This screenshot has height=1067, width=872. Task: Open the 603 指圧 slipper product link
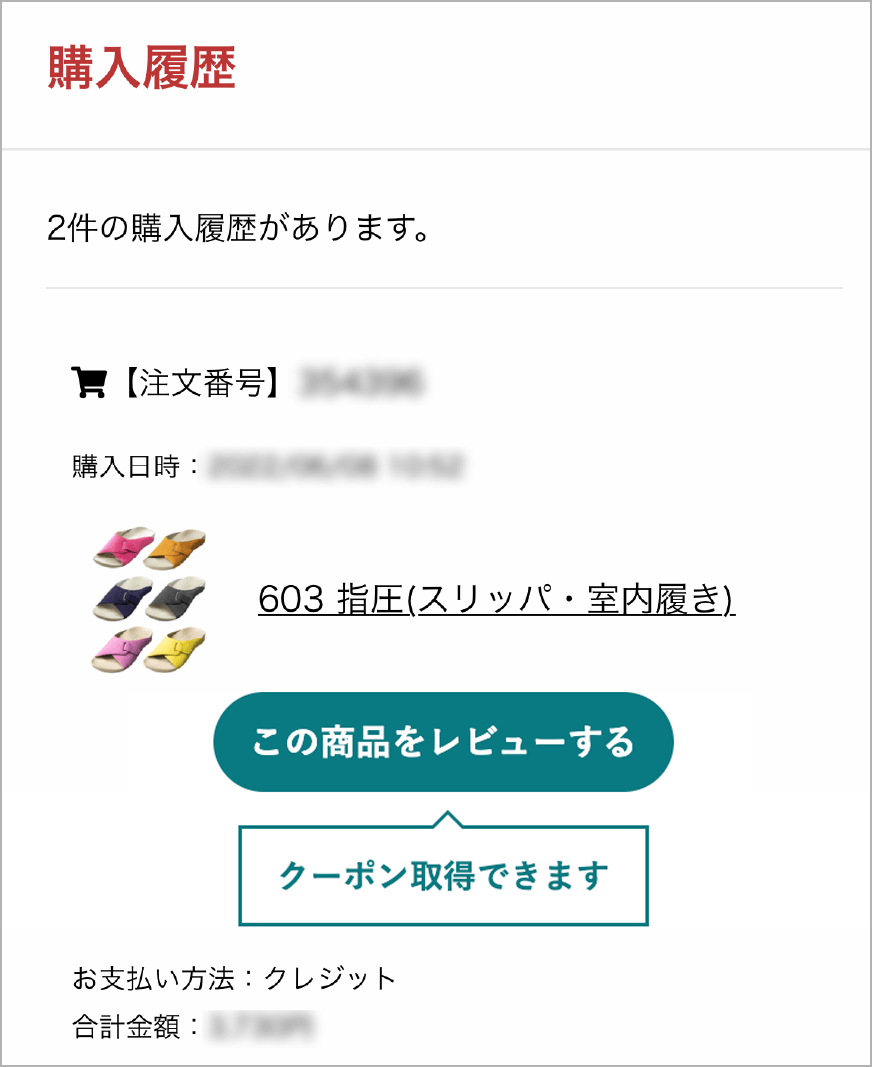496,599
